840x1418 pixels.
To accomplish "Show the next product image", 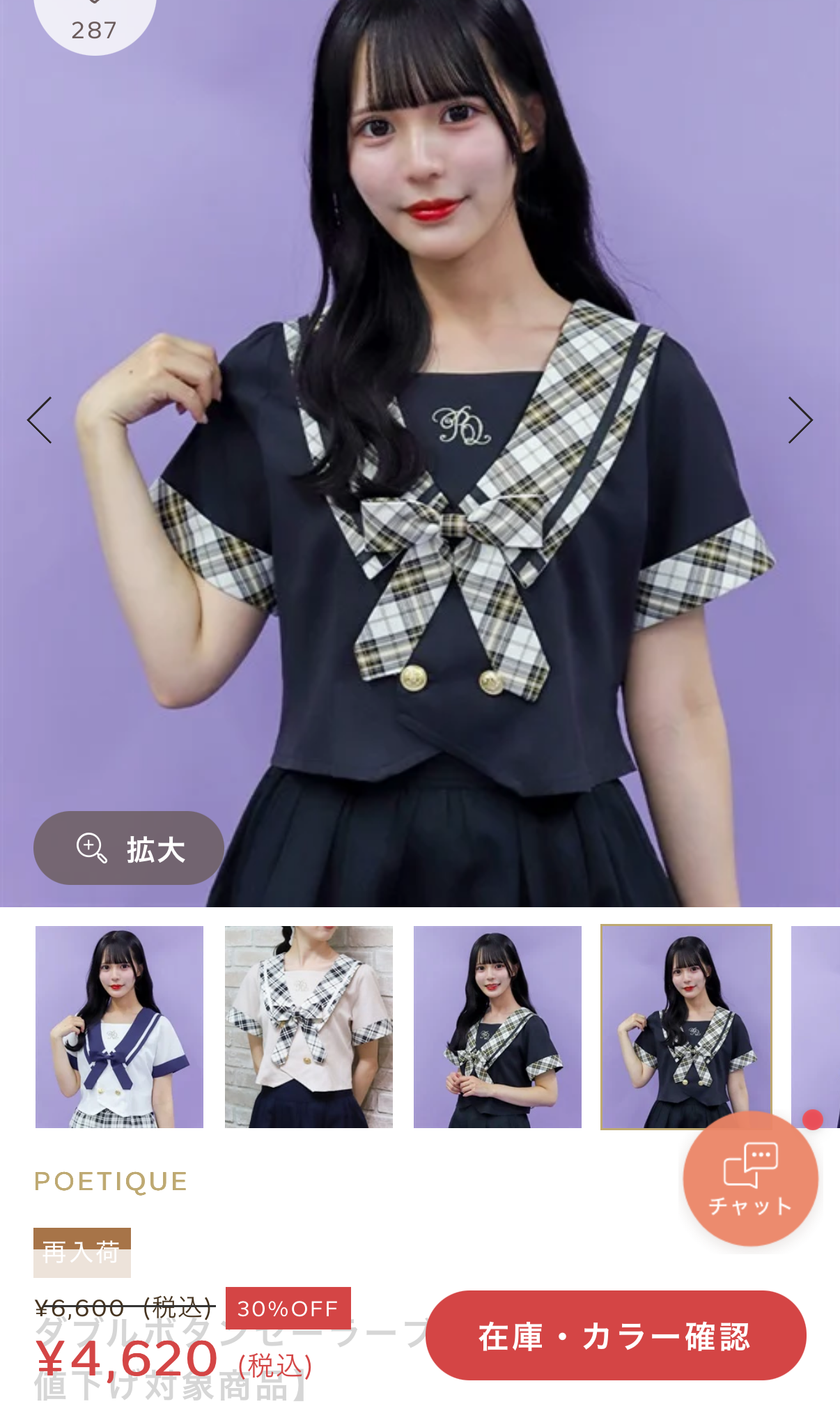I will tap(800, 420).
